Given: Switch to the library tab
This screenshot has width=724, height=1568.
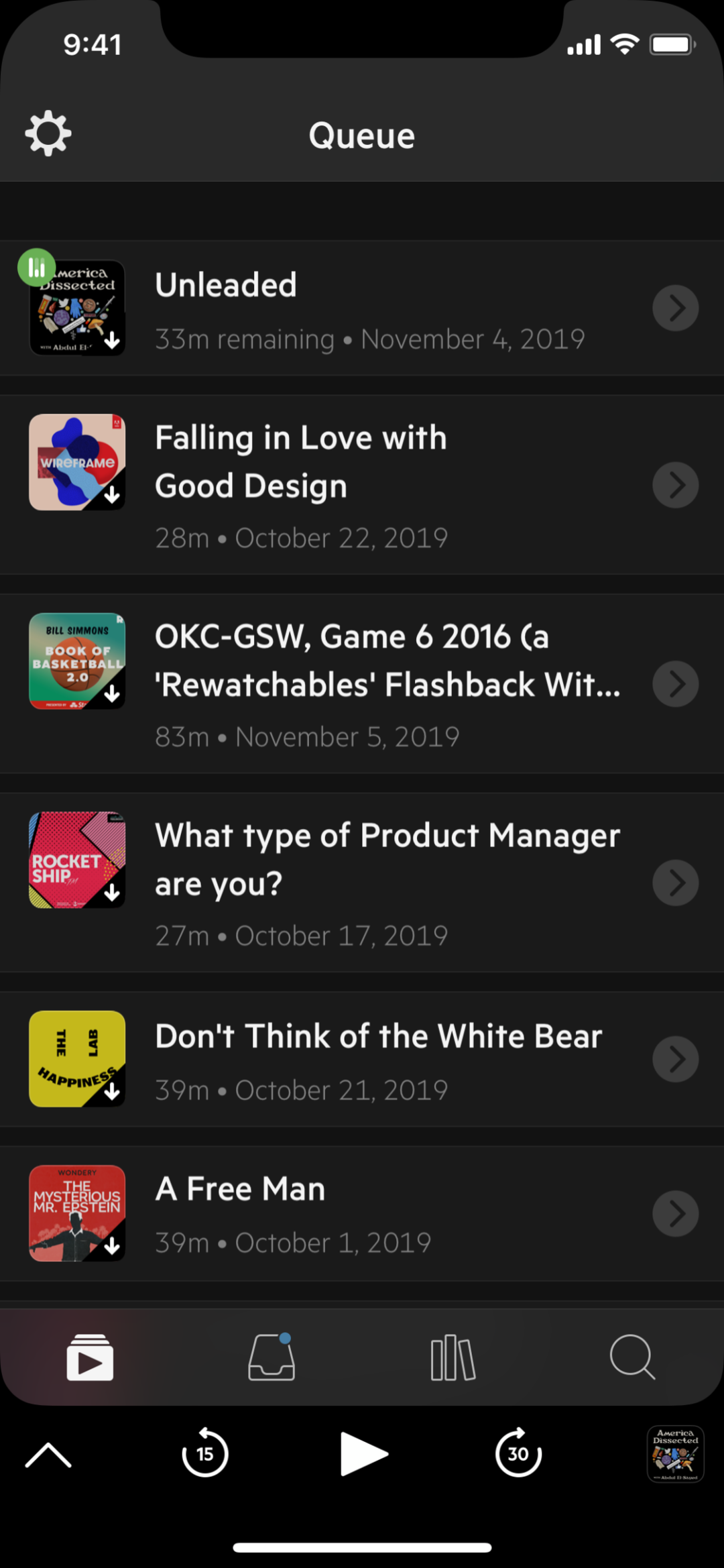Looking at the screenshot, I should pos(452,1357).
